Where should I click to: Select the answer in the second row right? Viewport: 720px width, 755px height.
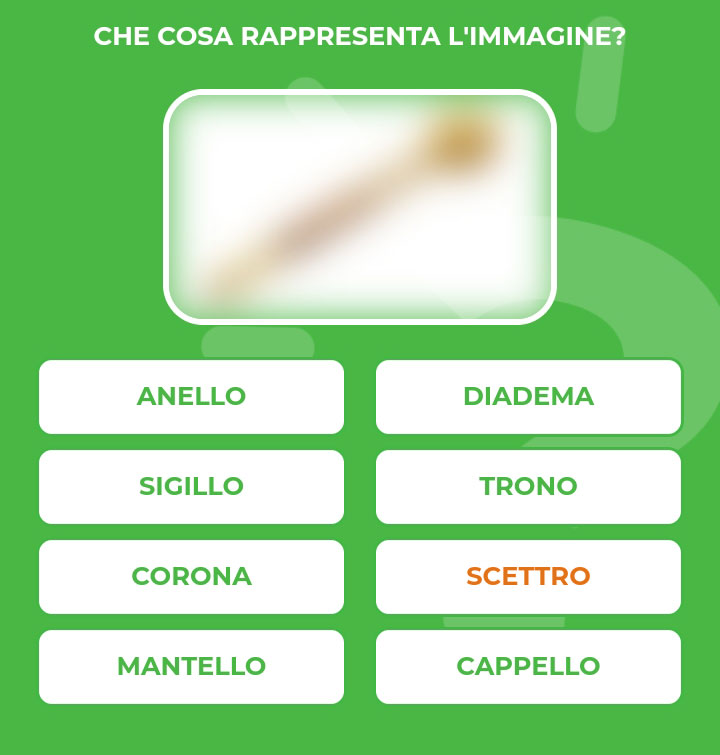tap(528, 487)
